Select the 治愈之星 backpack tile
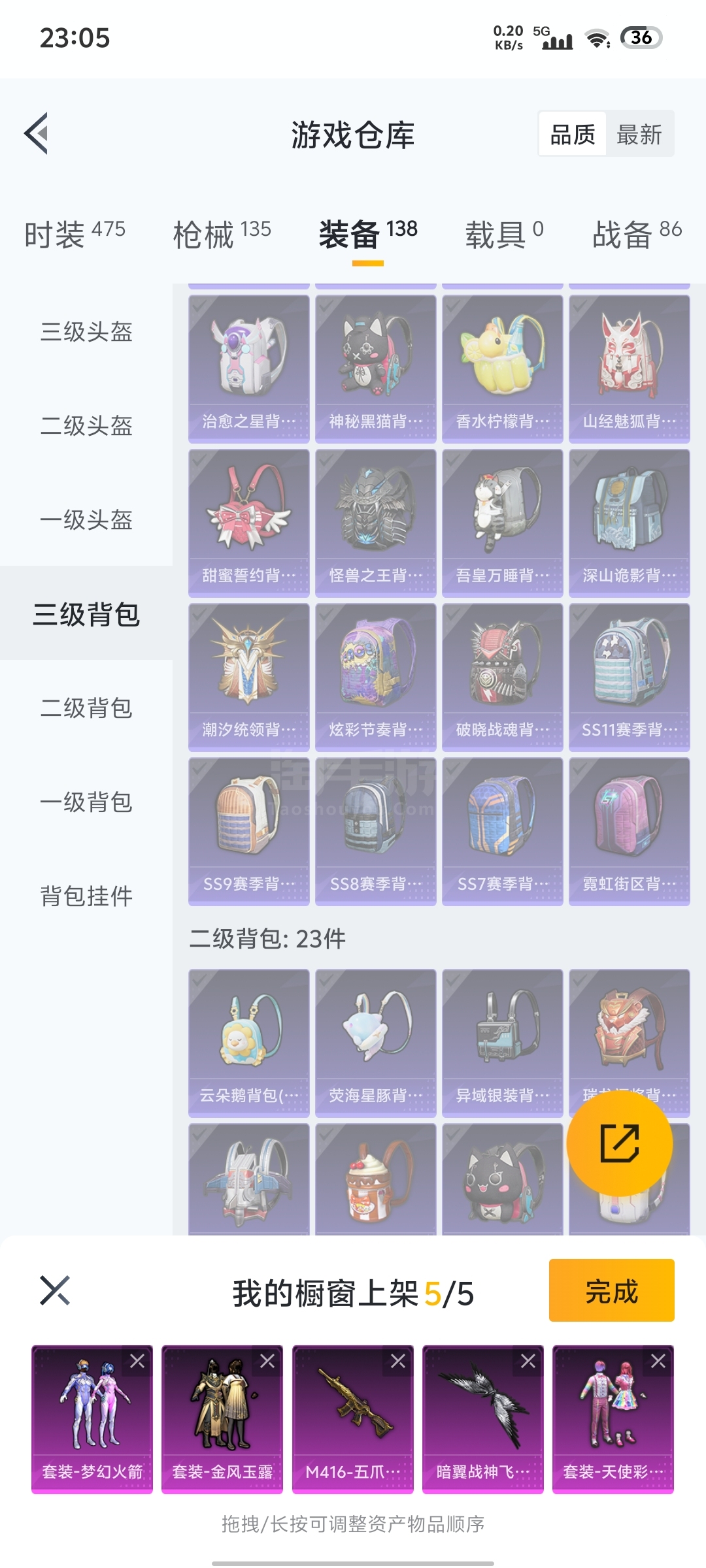Image resolution: width=706 pixels, height=1568 pixels. click(x=248, y=368)
